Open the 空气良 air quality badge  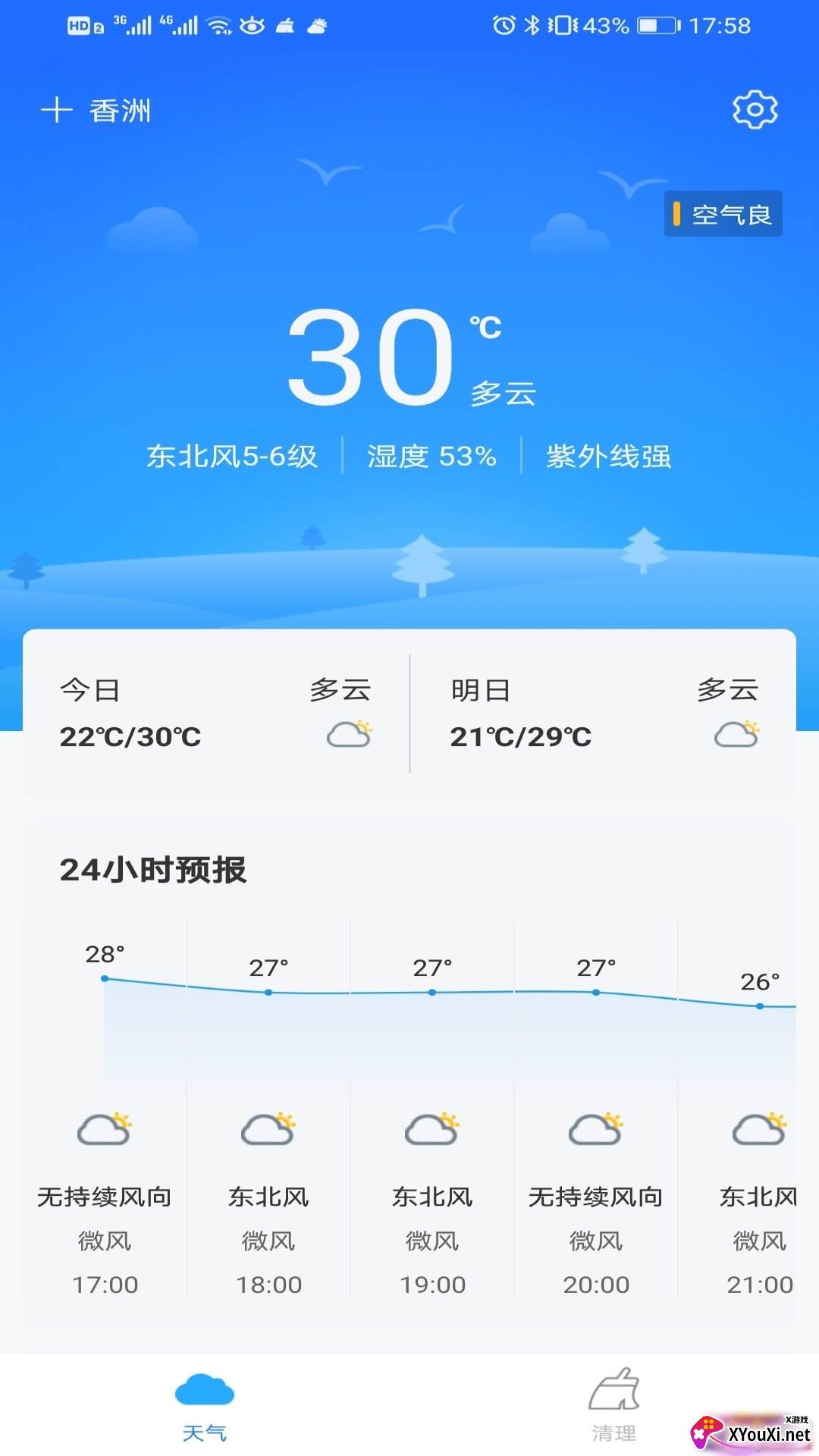click(x=723, y=214)
